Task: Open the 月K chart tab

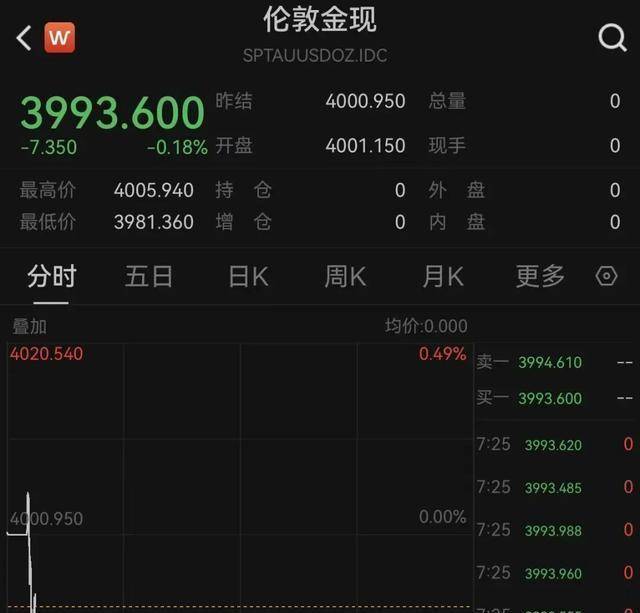Action: [x=443, y=276]
